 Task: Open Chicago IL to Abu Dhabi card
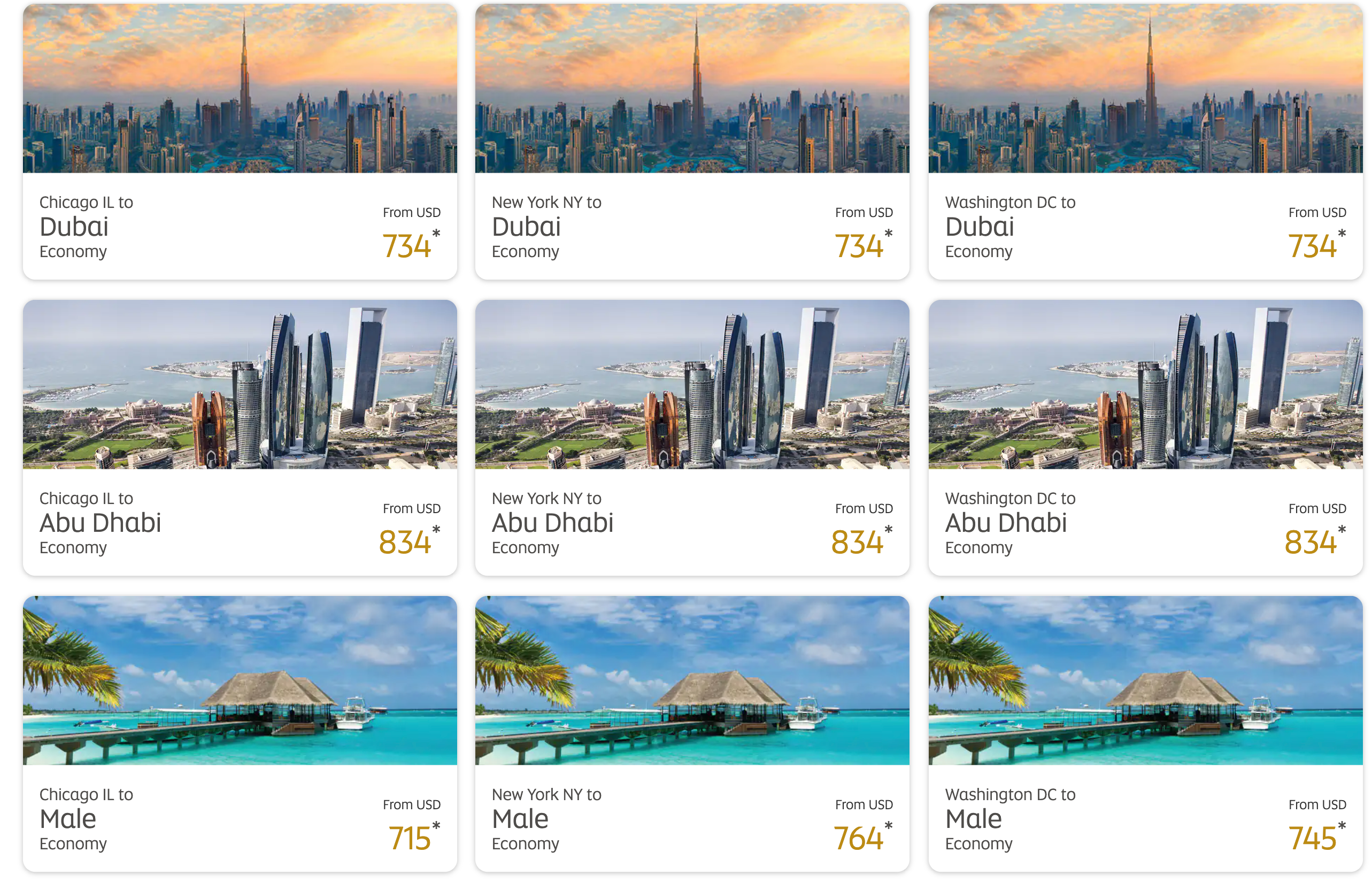click(240, 437)
